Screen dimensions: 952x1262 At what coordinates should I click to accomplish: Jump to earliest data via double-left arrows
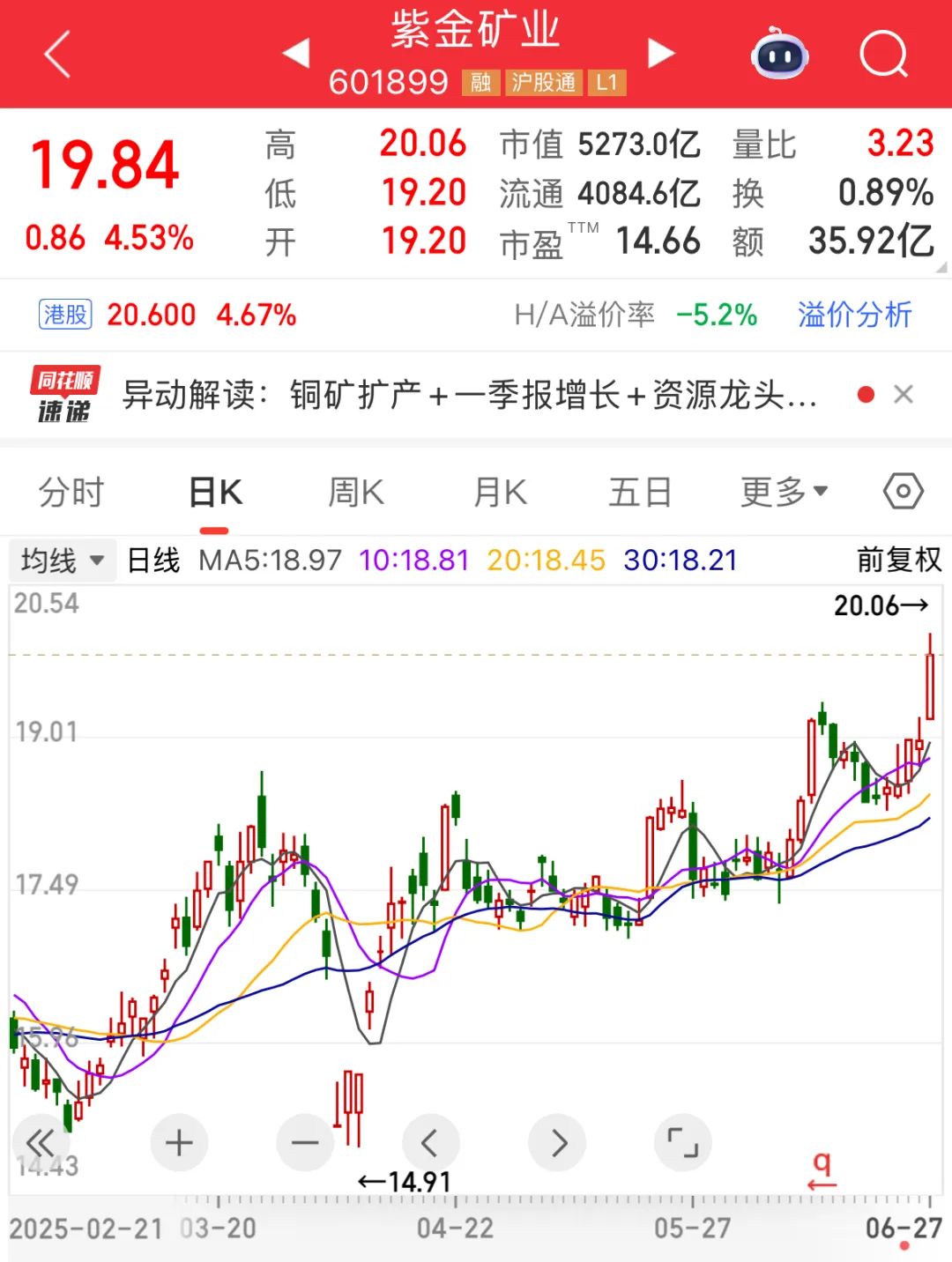41,1142
